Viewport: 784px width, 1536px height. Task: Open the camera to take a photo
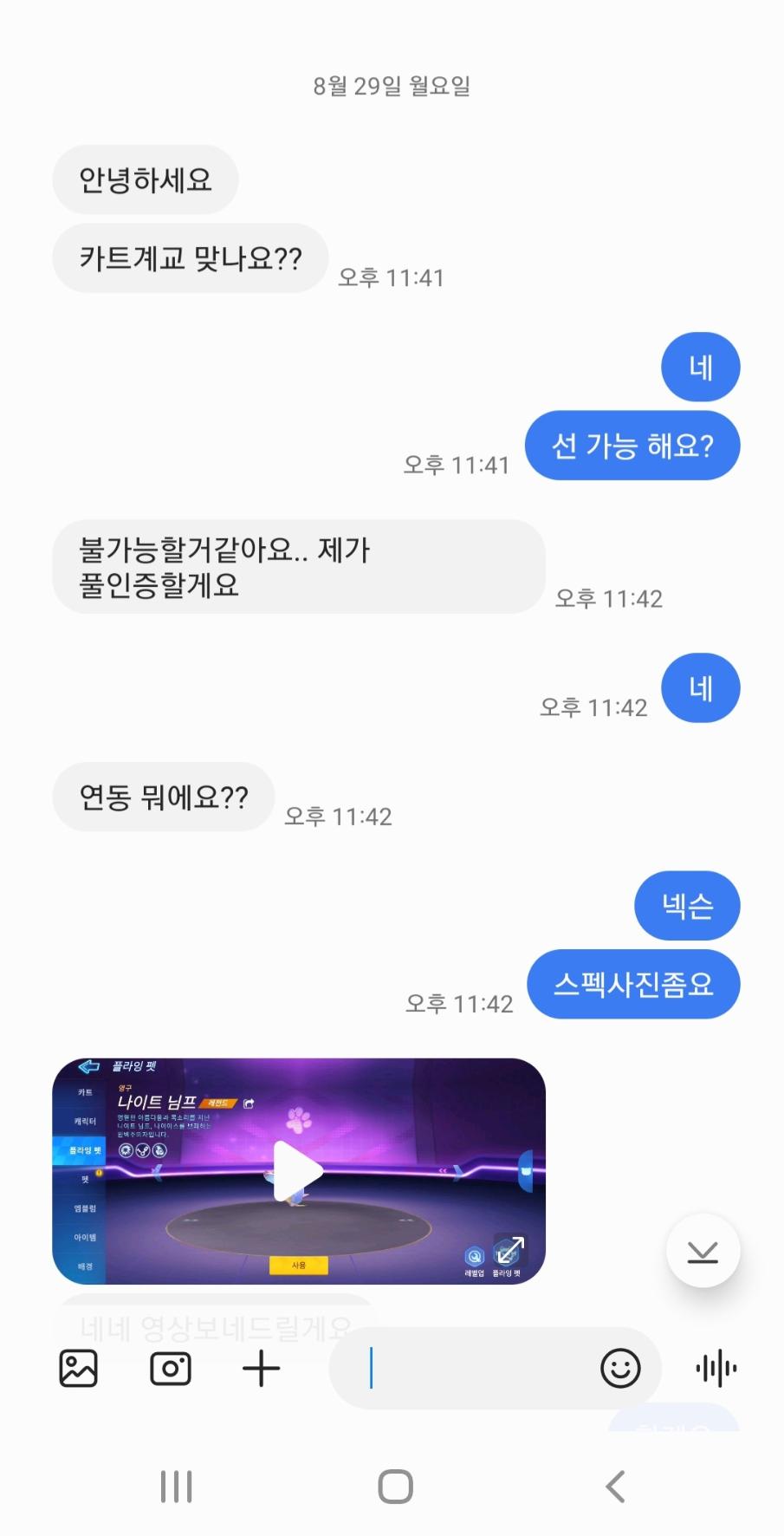pos(171,1368)
